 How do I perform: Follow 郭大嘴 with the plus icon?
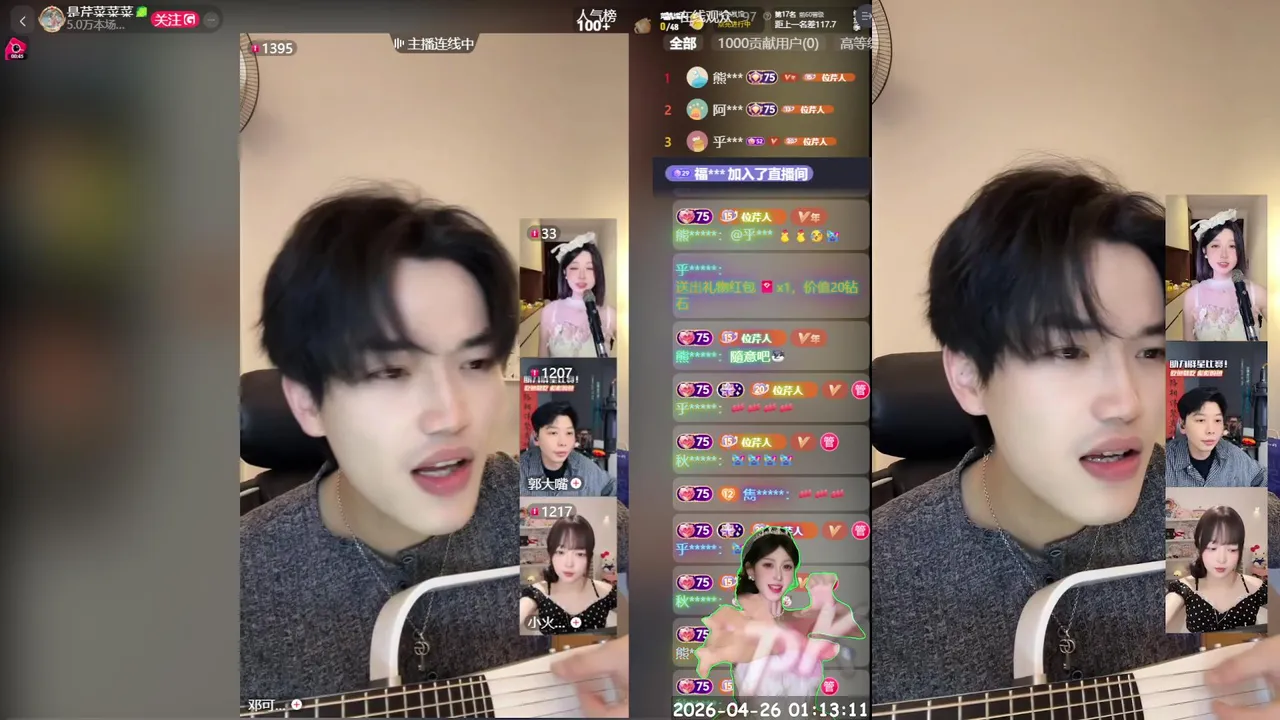[576, 484]
